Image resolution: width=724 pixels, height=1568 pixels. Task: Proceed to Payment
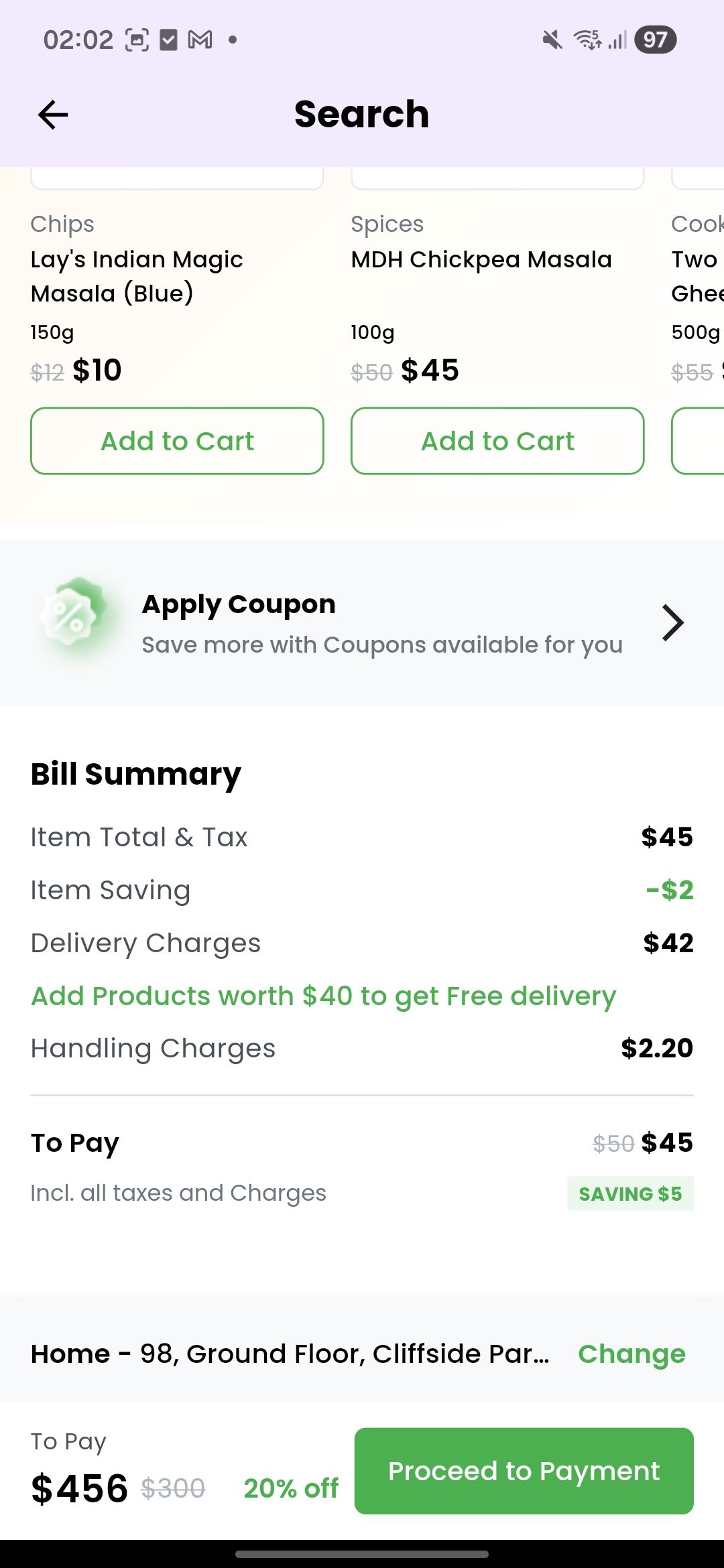point(524,1471)
